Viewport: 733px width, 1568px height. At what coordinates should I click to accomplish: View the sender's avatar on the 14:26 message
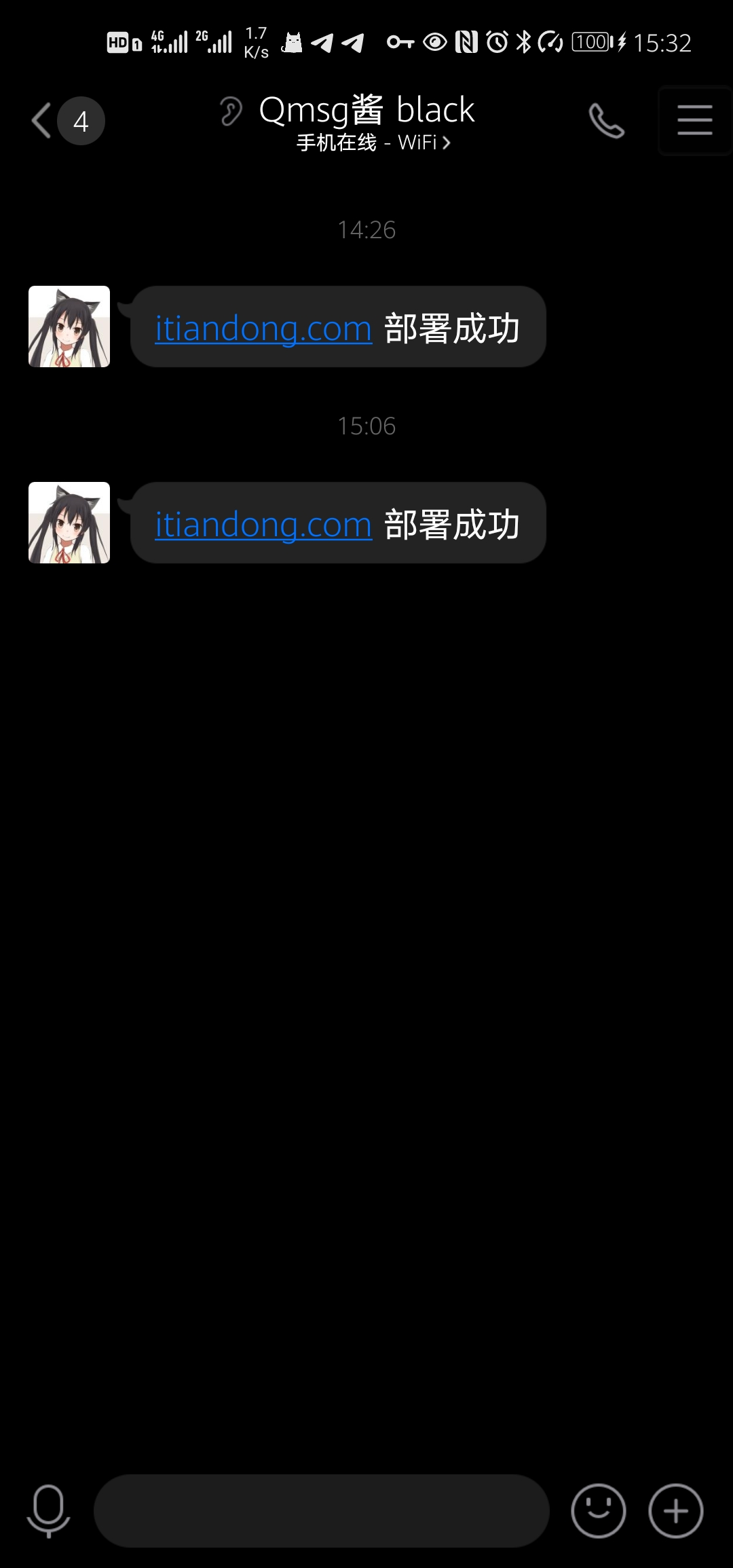click(x=69, y=326)
